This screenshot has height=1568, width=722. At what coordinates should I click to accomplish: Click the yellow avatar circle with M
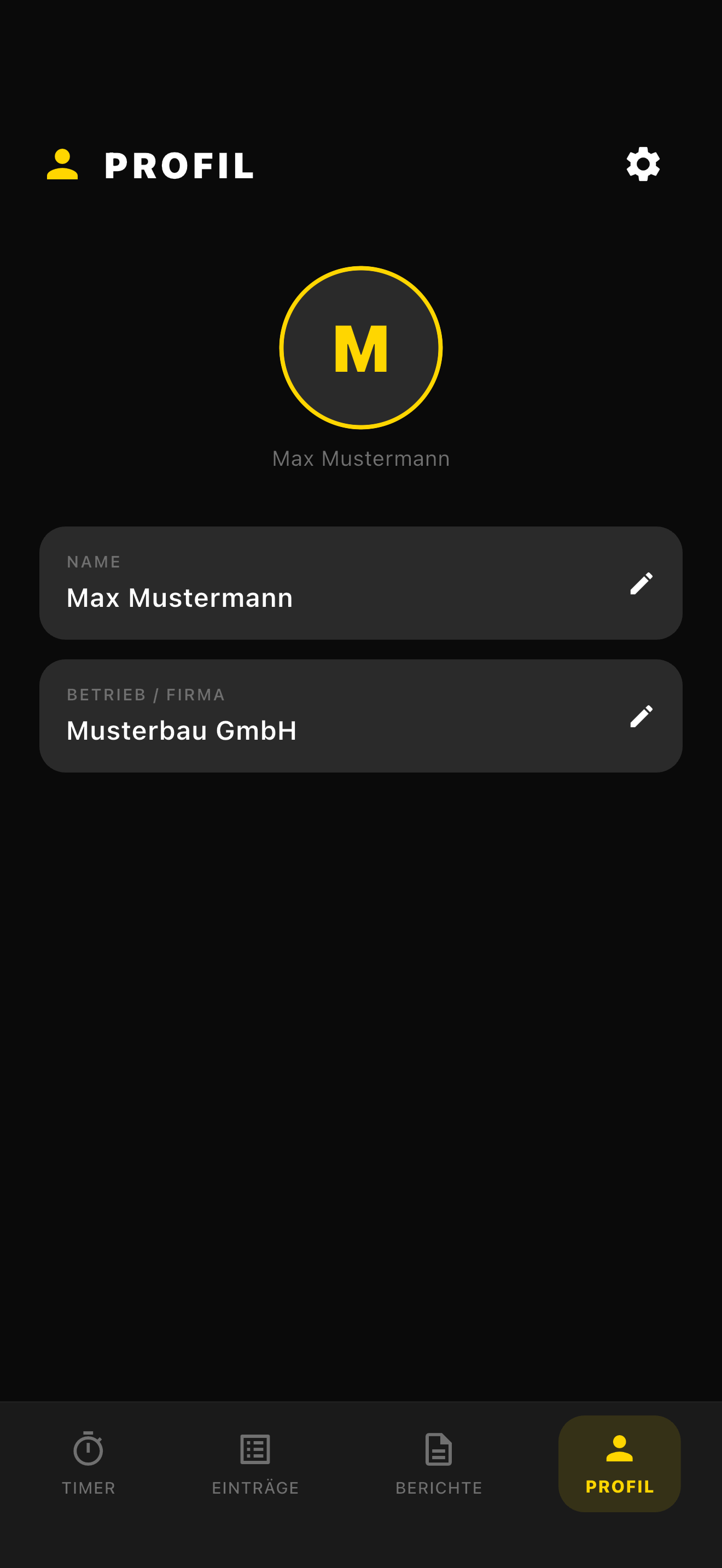click(361, 347)
